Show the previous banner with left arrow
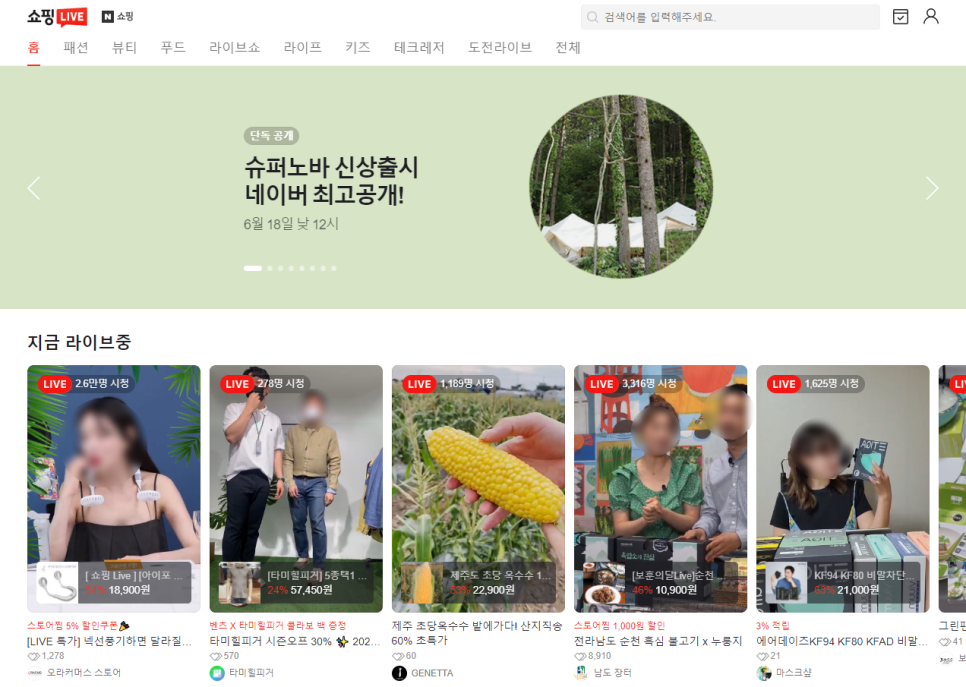Screen dimensions: 966x687 (x=34, y=188)
